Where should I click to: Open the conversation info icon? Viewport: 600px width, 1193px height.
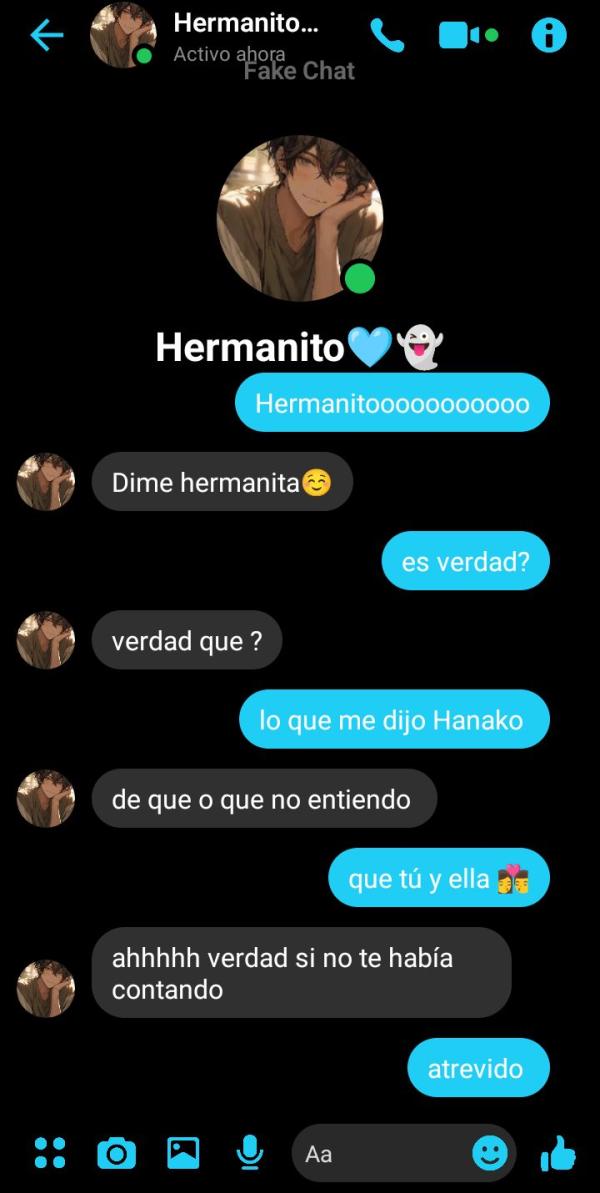(548, 36)
